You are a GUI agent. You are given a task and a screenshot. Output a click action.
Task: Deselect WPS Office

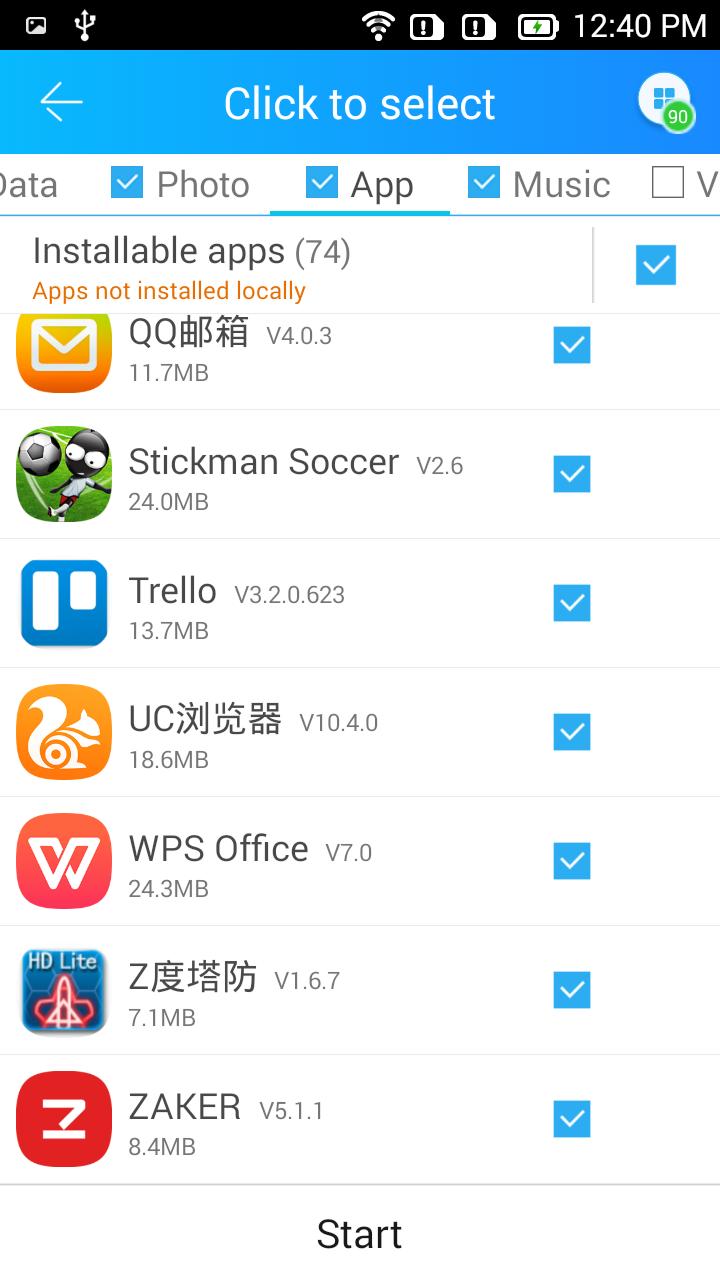pyautogui.click(x=572, y=861)
